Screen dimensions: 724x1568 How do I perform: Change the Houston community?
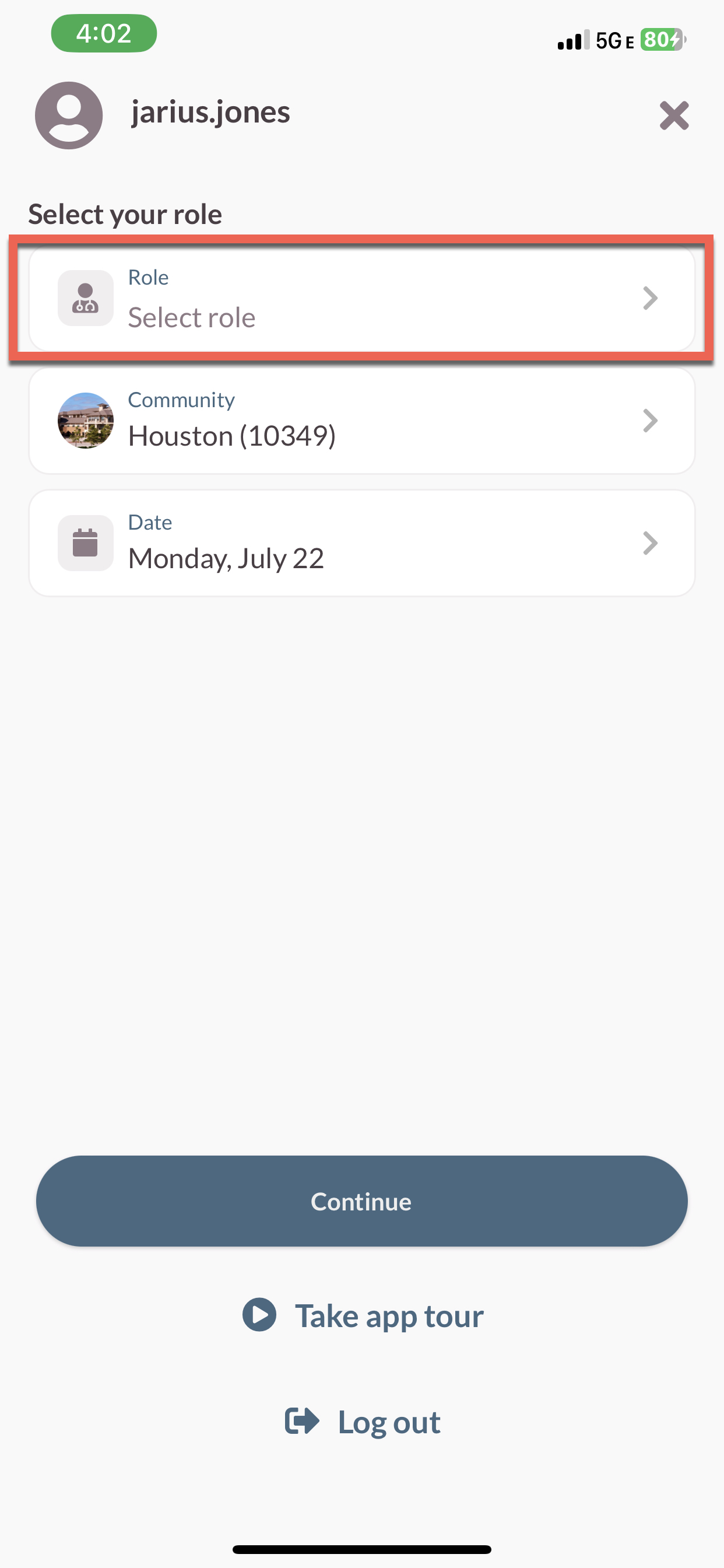(361, 421)
